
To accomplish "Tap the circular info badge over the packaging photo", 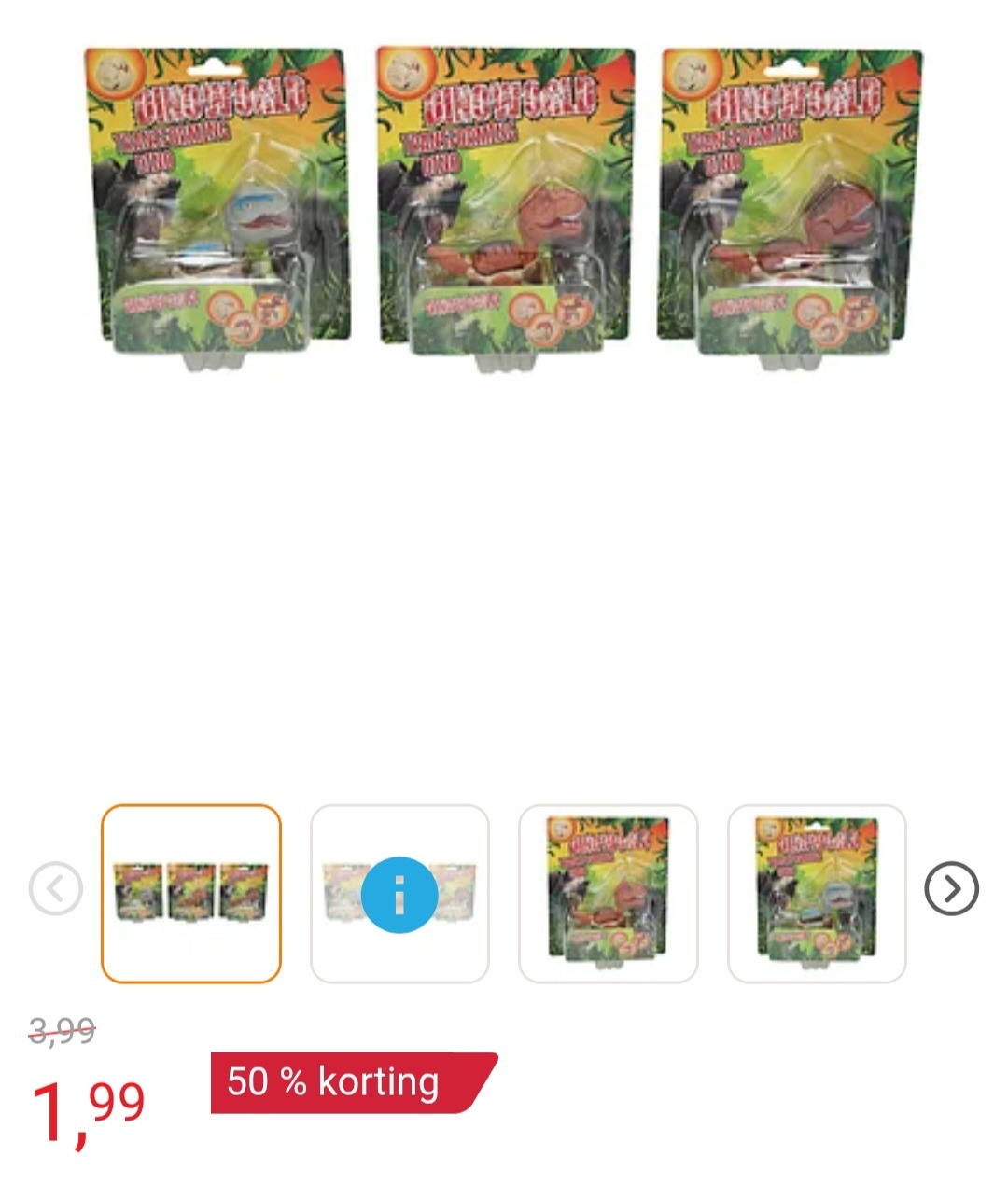I will [x=400, y=894].
